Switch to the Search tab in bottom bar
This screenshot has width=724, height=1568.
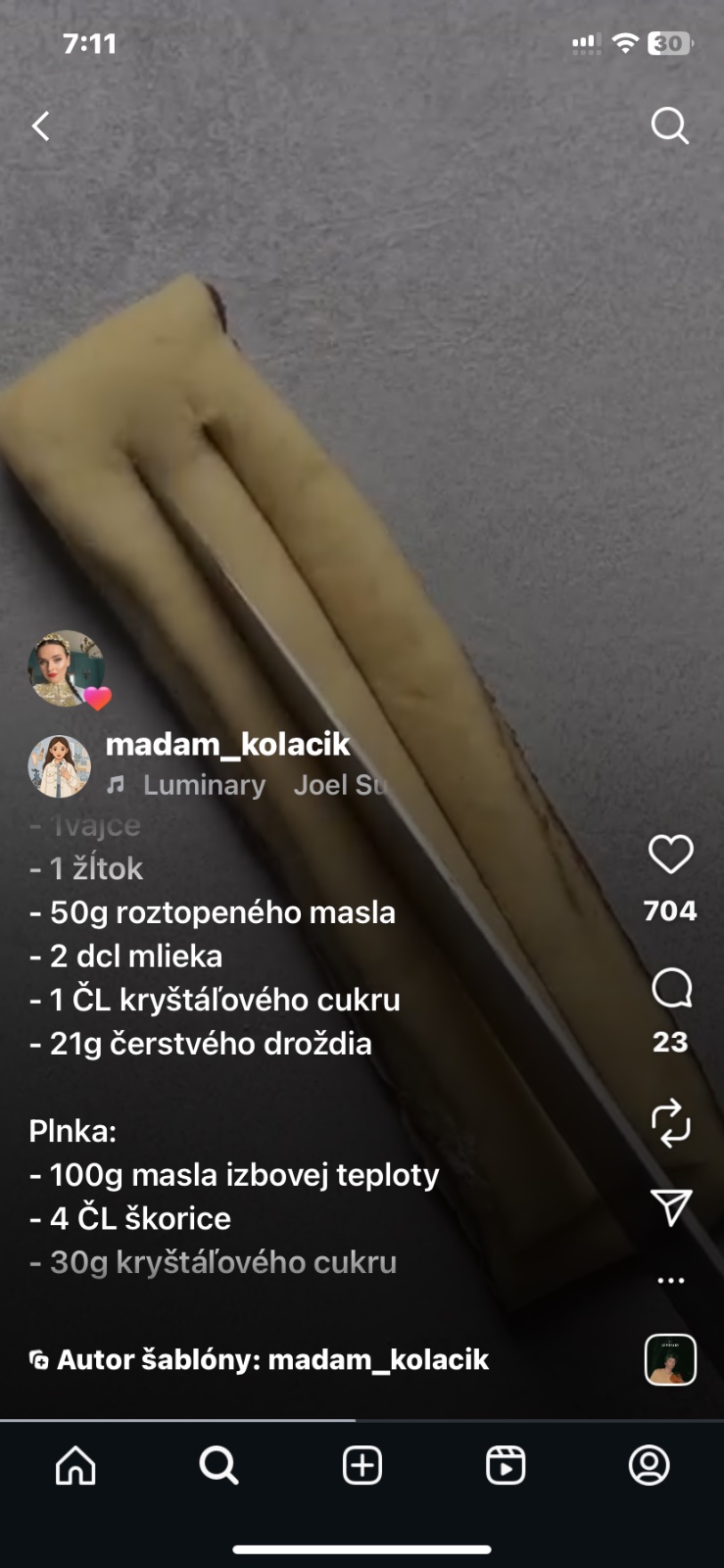[x=218, y=1466]
